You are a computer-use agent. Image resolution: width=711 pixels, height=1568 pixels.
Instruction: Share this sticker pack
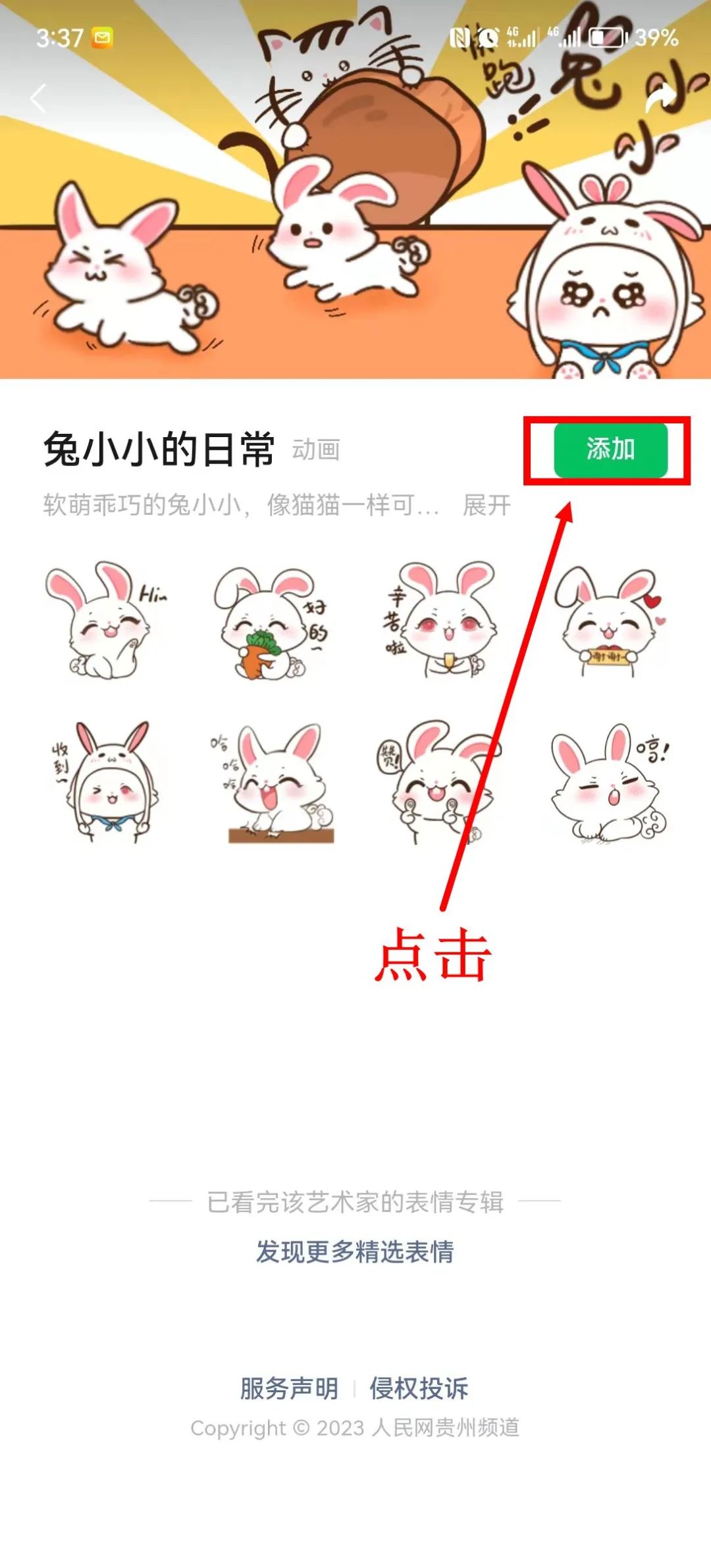[660, 99]
